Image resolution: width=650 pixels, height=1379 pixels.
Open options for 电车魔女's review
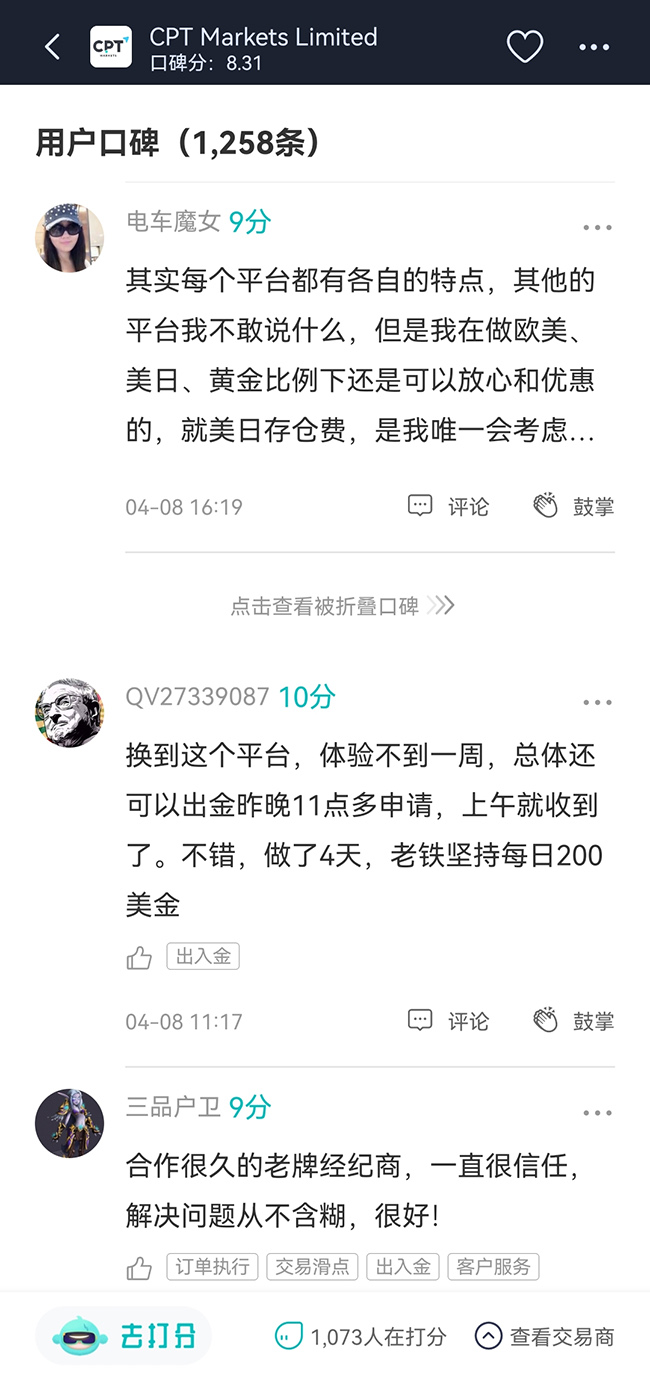click(597, 228)
